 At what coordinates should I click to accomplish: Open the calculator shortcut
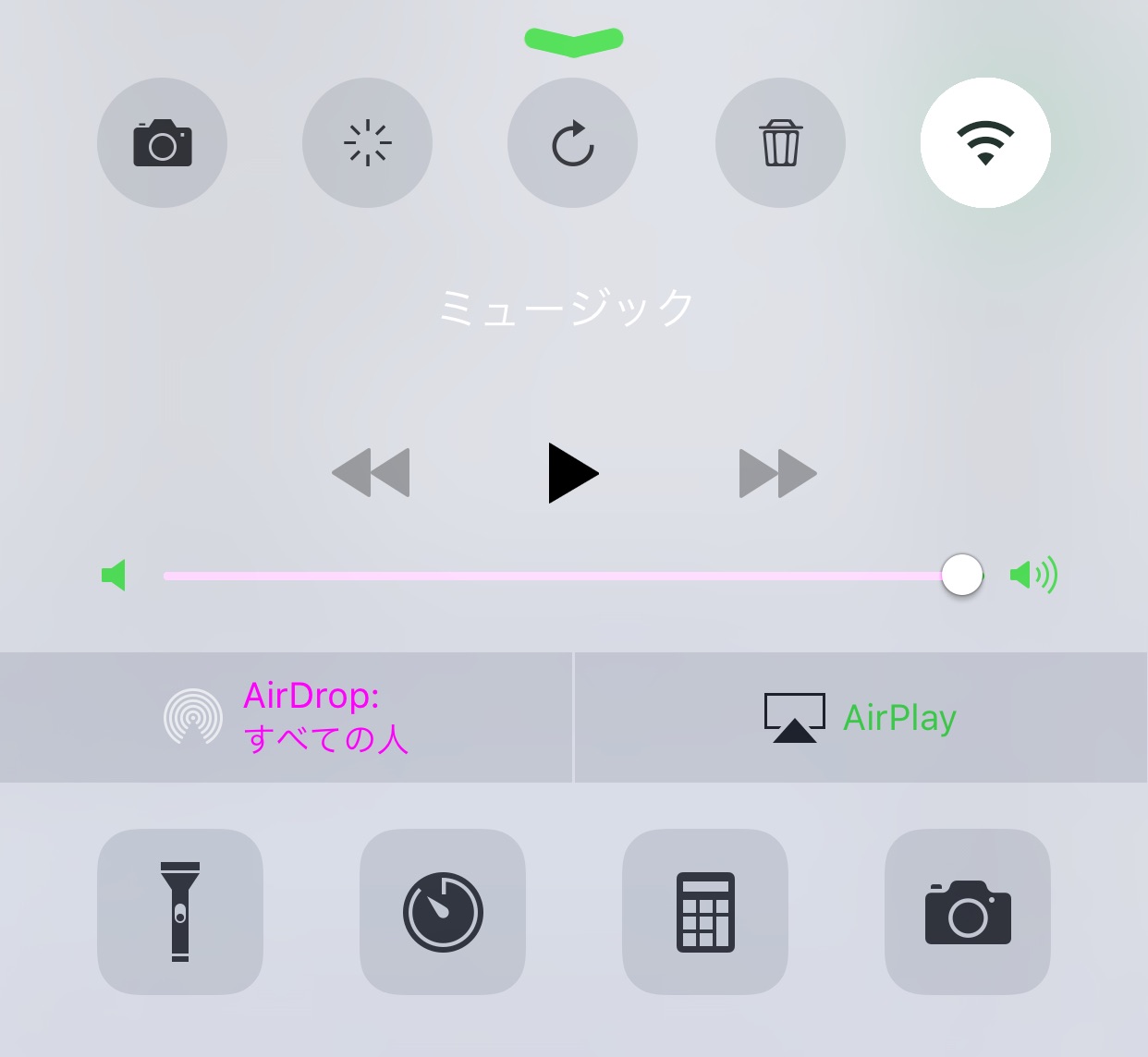click(x=705, y=912)
